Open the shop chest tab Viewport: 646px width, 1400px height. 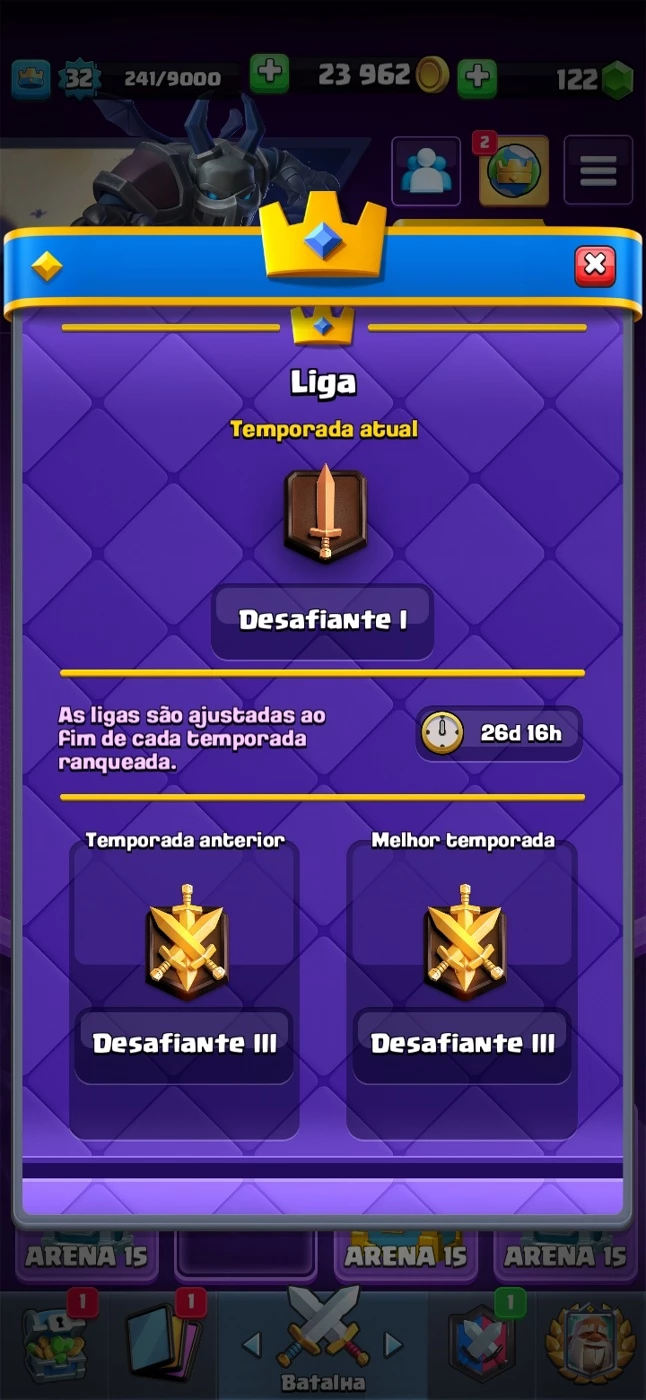(54, 1342)
